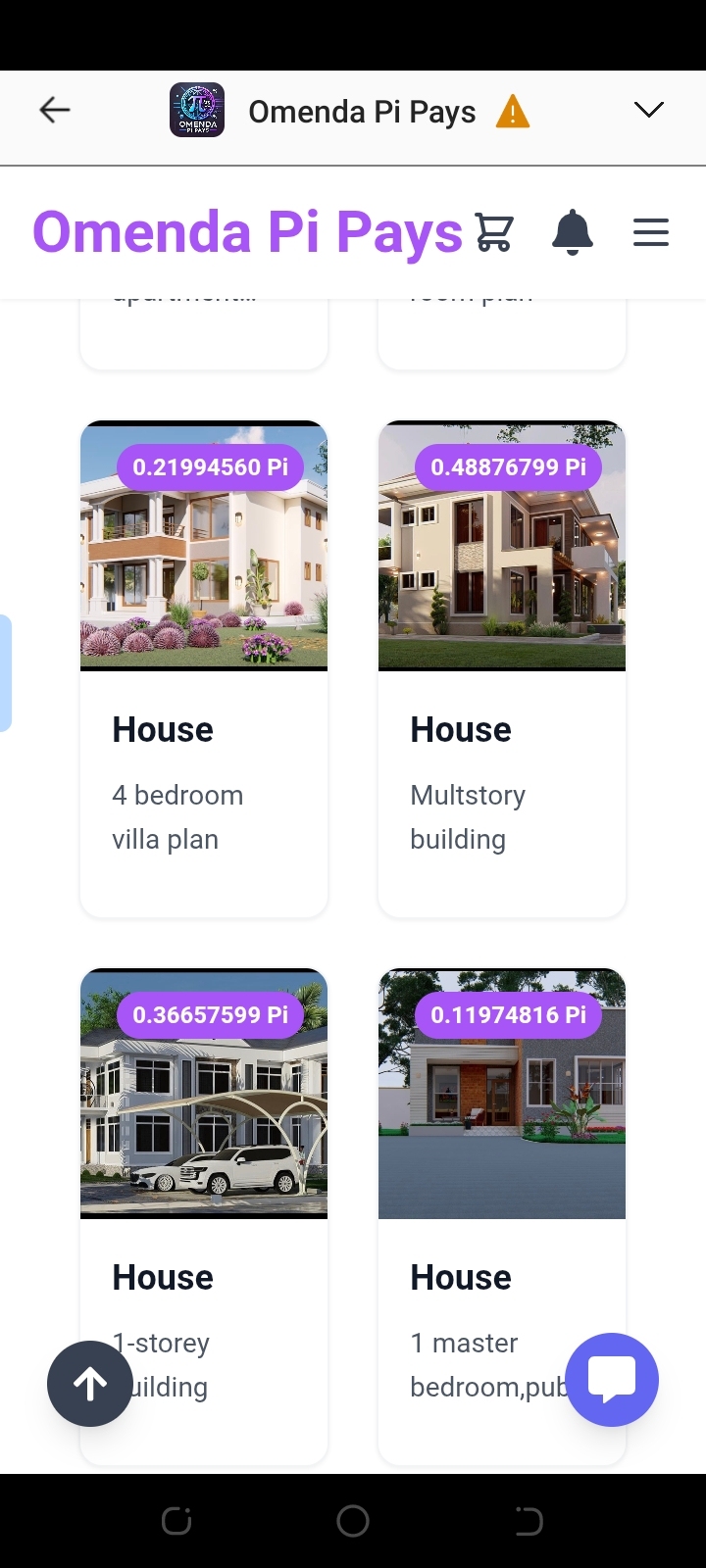The width and height of the screenshot is (706, 1568).
Task: Open the notifications bell
Action: tap(573, 232)
